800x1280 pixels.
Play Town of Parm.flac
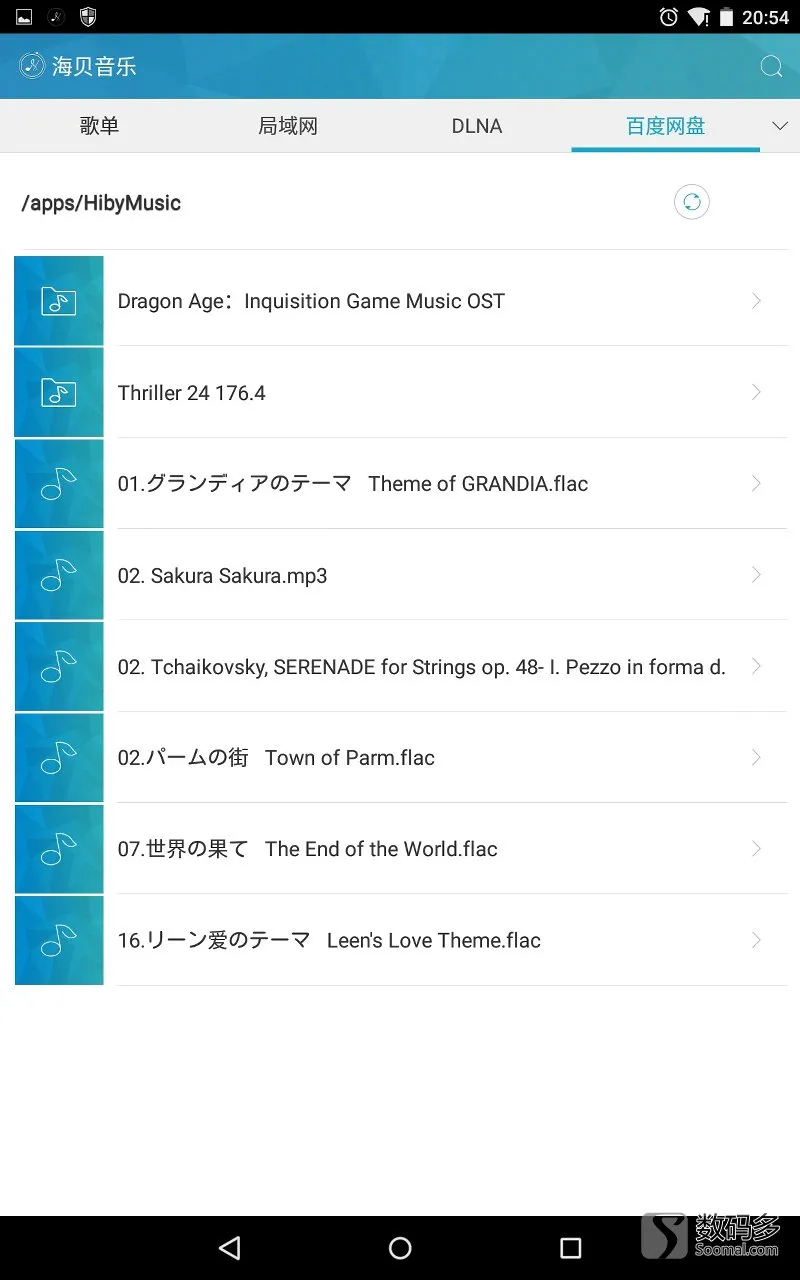[400, 758]
